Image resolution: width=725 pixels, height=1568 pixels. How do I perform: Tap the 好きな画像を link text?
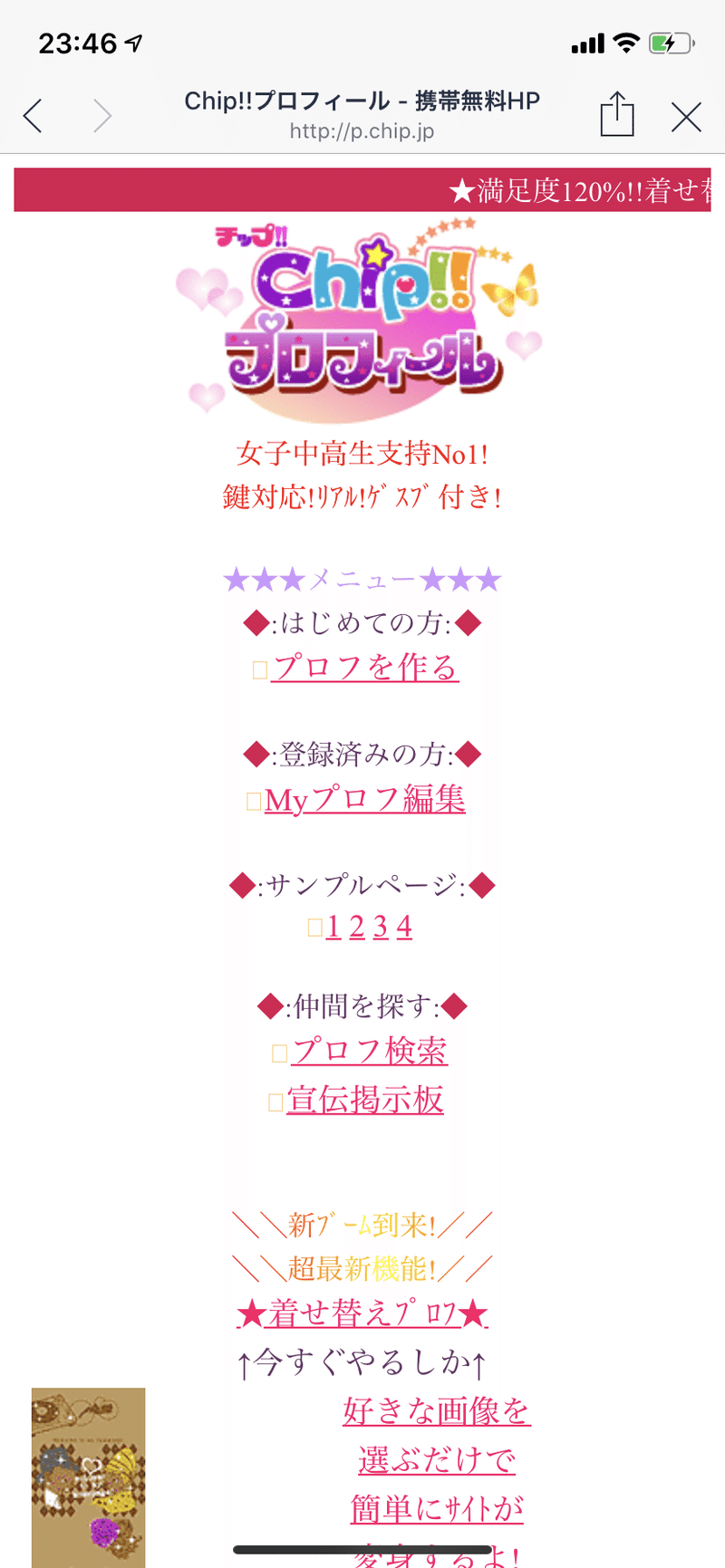pos(437,1411)
